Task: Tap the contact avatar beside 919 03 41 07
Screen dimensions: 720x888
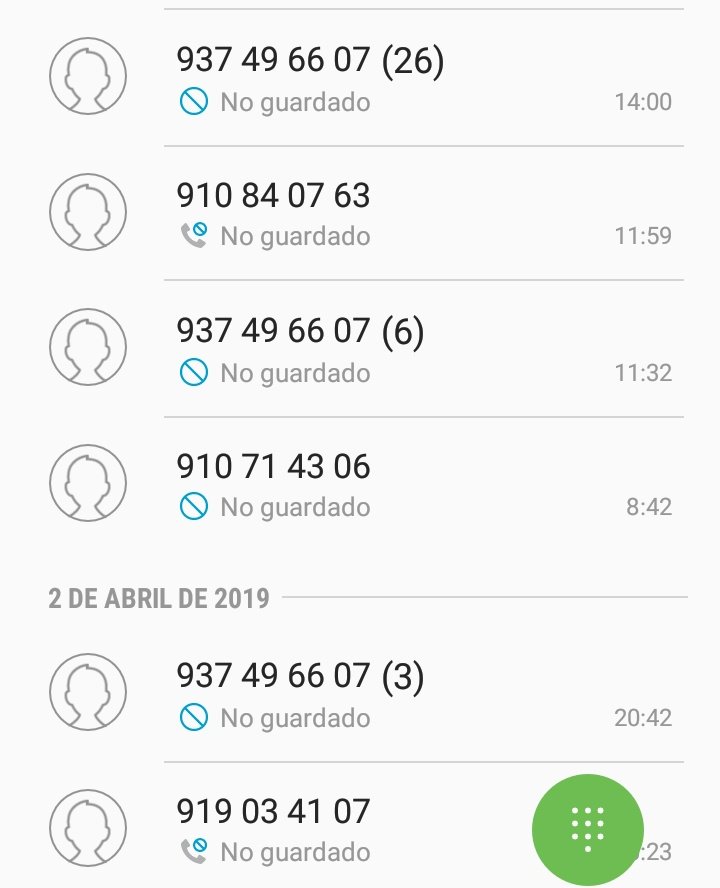Action: tap(88, 828)
